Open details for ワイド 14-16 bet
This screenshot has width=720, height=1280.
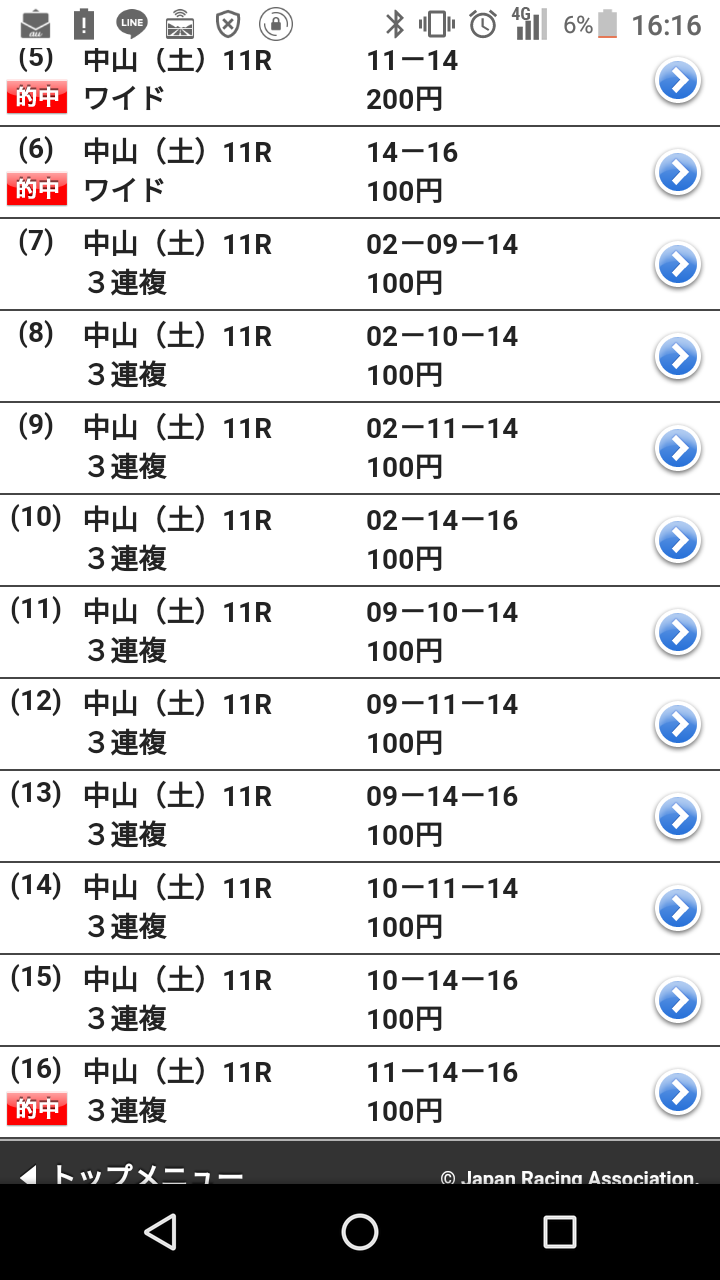[677, 173]
